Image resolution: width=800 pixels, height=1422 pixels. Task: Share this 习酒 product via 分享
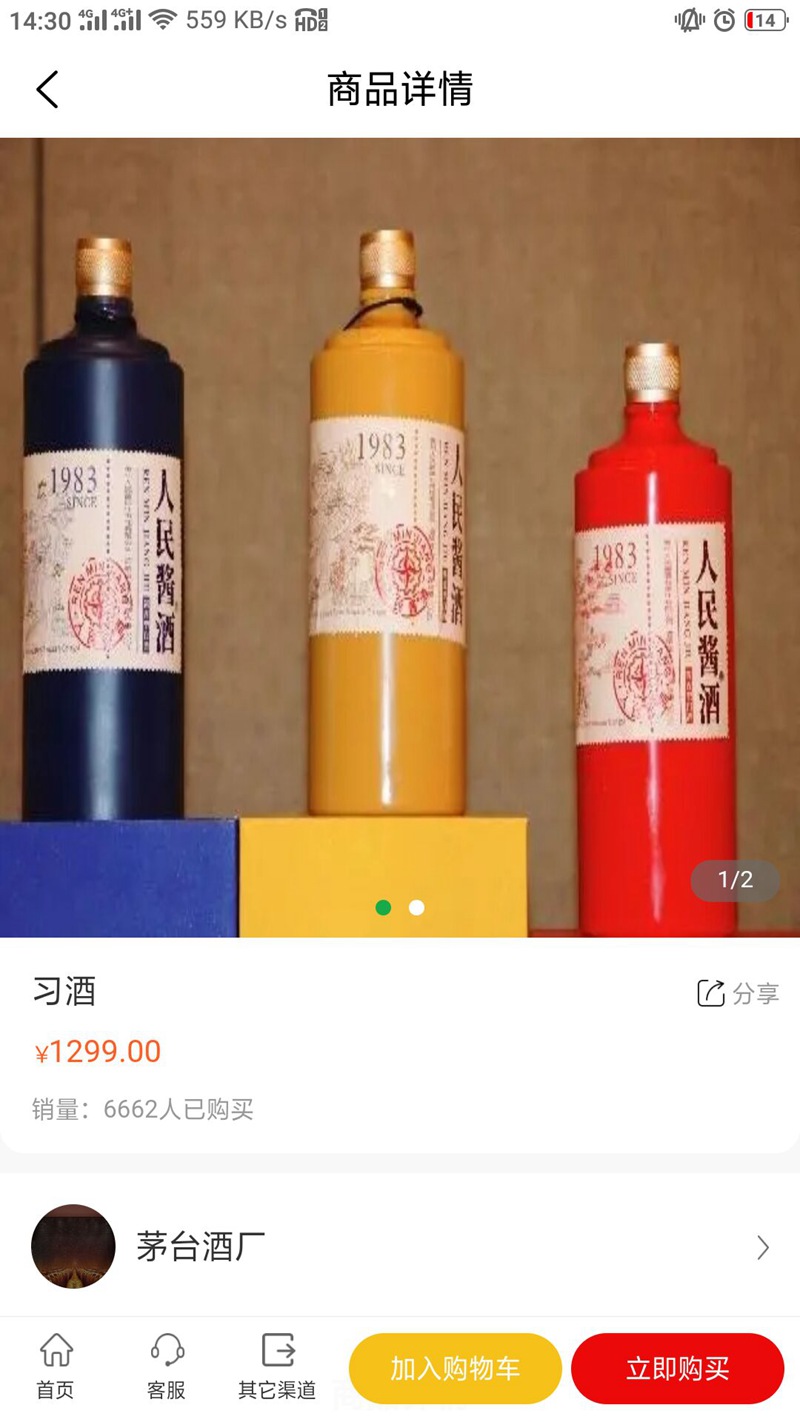738,993
